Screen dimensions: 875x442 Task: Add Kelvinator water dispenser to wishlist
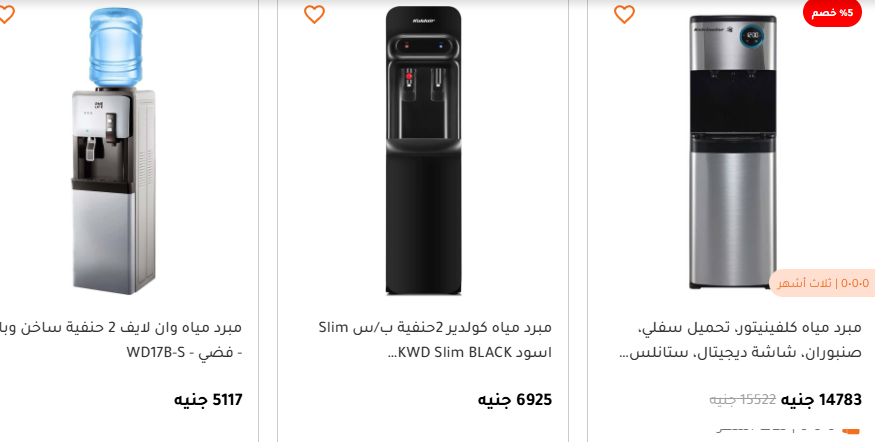(624, 14)
